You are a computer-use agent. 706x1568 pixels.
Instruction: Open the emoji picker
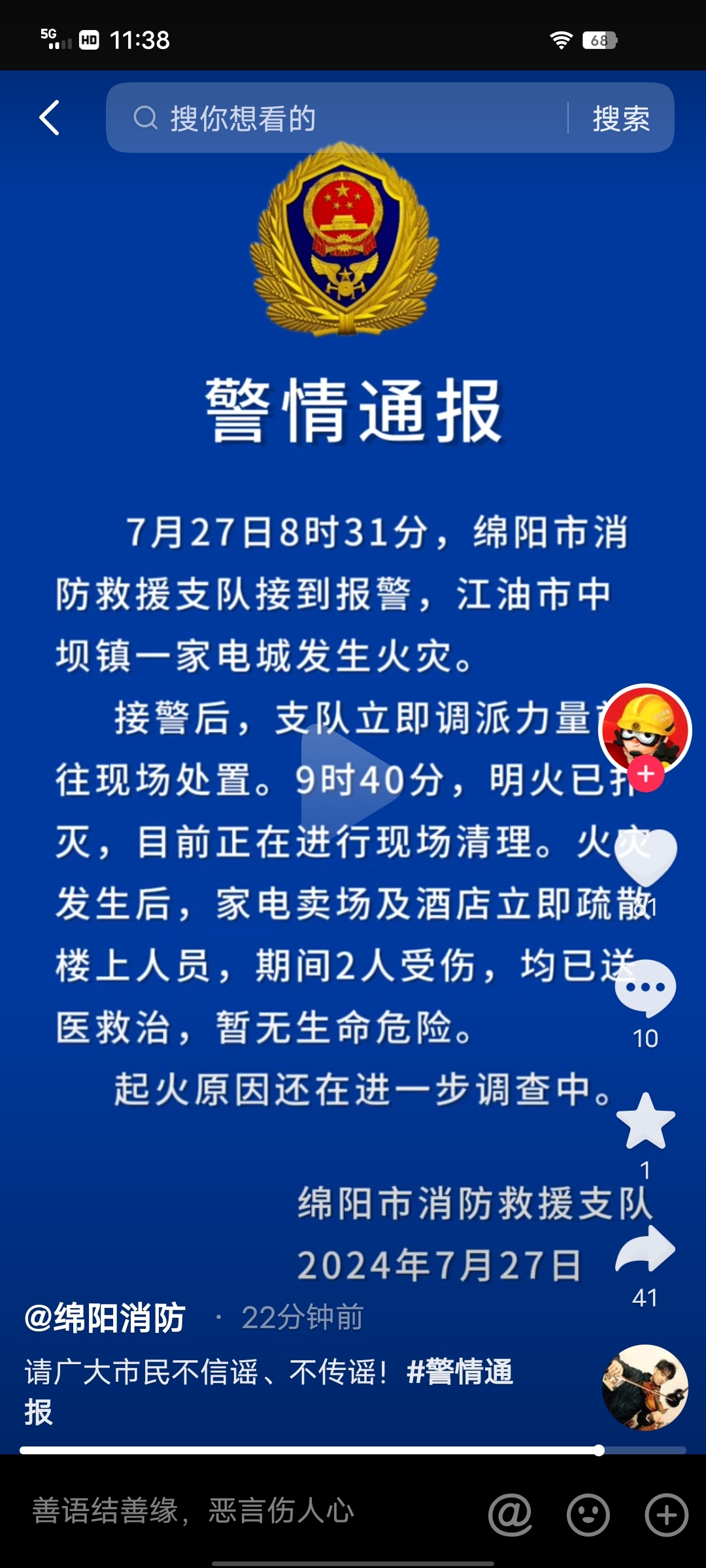point(588,1514)
